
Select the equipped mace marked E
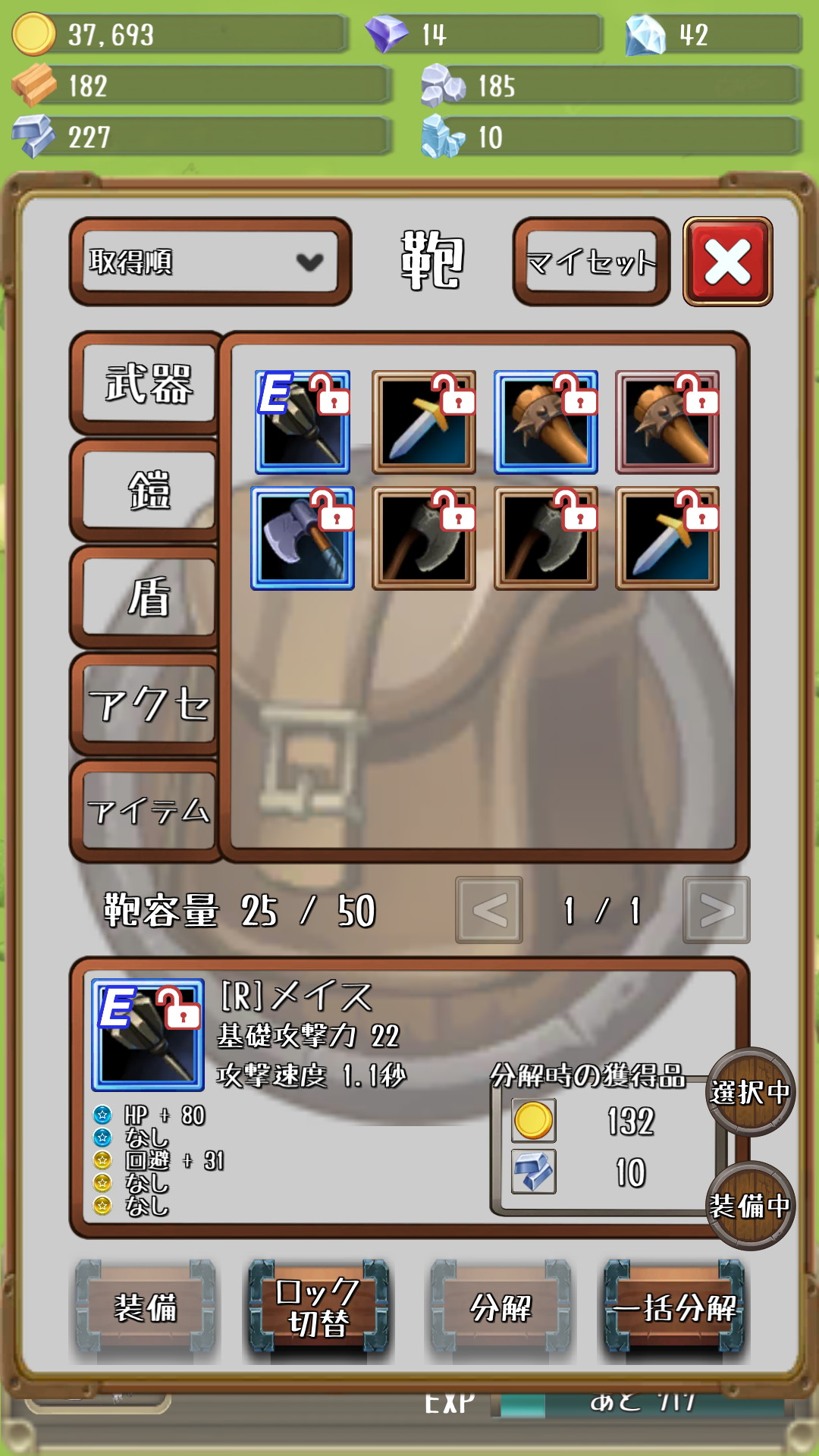pos(303,422)
